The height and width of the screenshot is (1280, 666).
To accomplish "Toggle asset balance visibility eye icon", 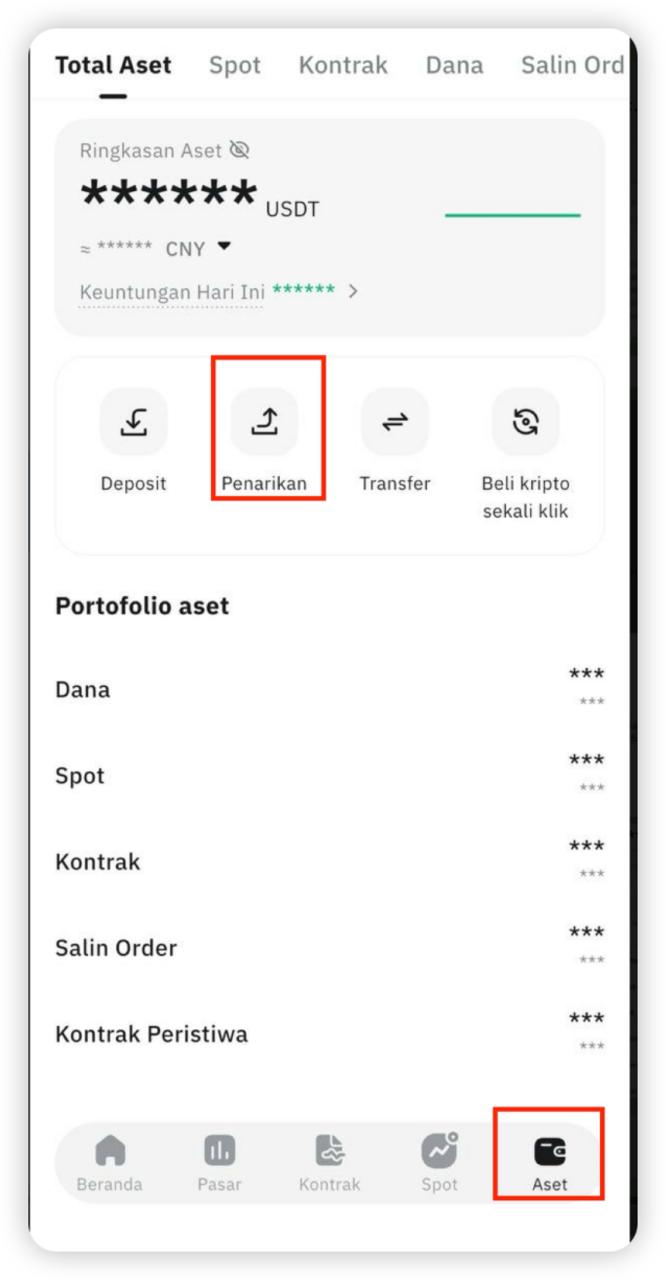I will (x=239, y=150).
